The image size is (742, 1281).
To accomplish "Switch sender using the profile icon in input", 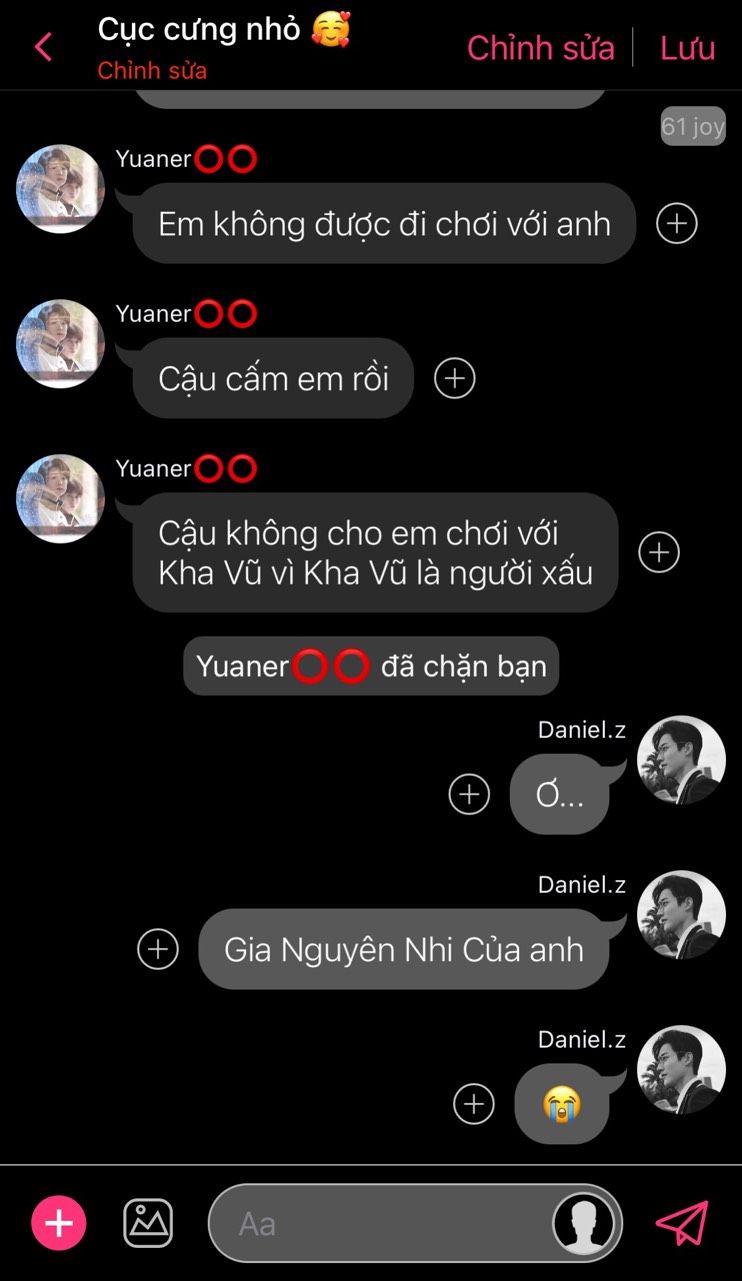I will coord(585,1223).
